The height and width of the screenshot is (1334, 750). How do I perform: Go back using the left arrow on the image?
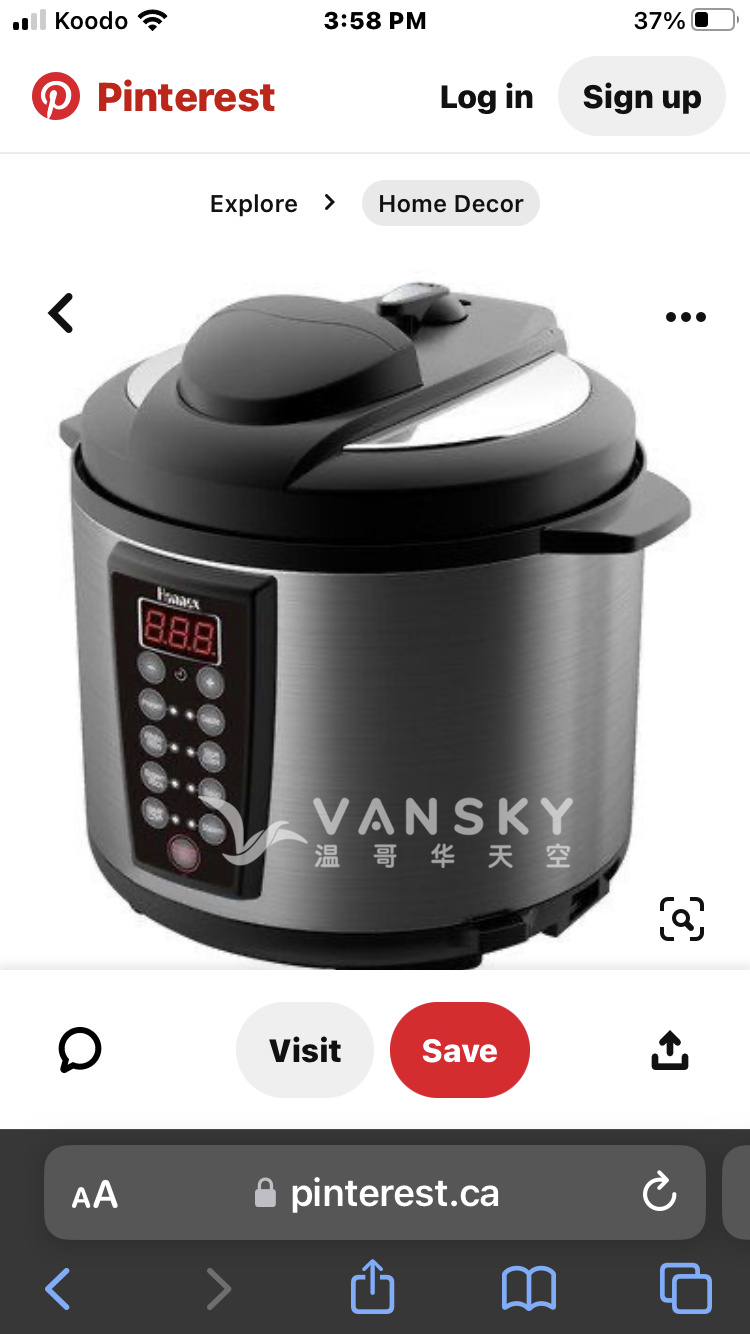(x=60, y=312)
